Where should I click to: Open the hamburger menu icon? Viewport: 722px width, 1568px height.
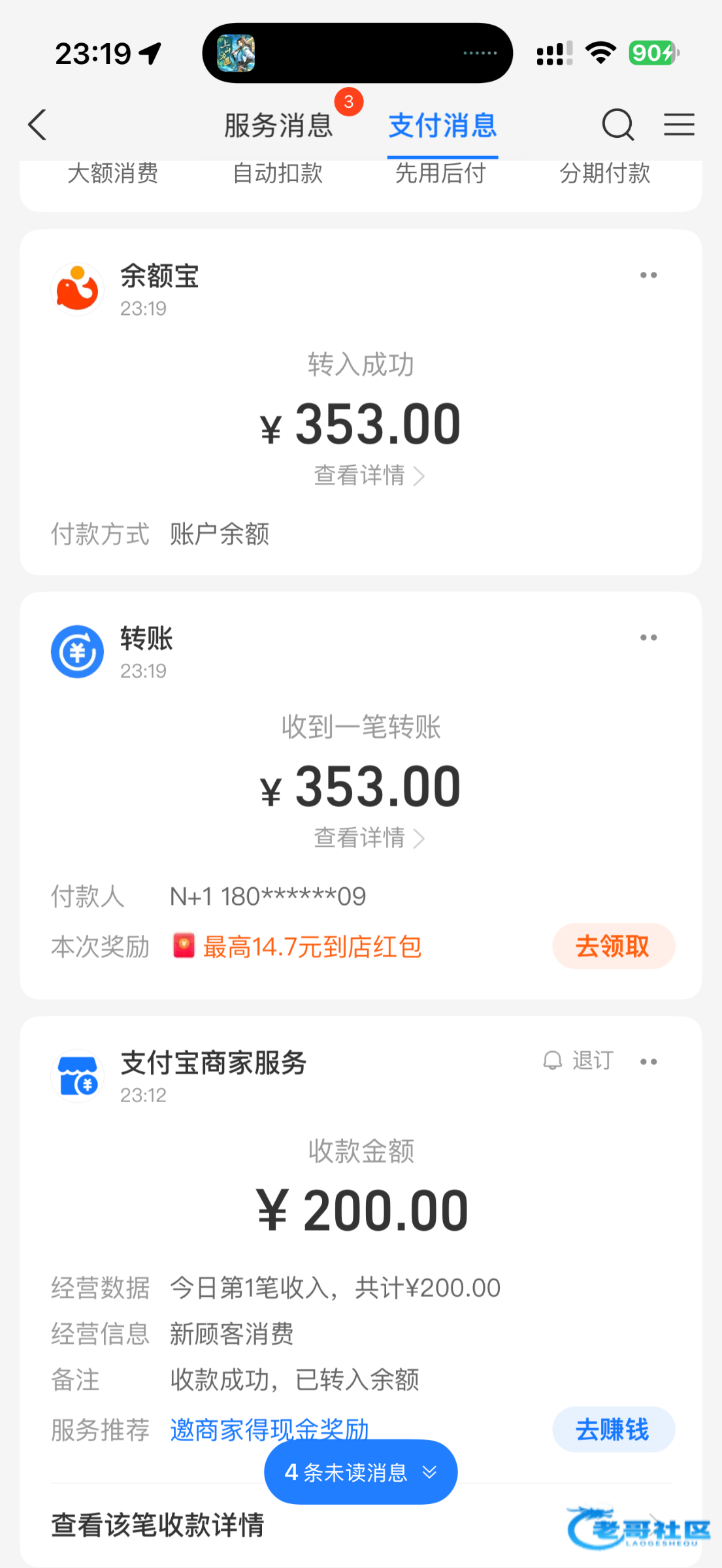[x=679, y=125]
